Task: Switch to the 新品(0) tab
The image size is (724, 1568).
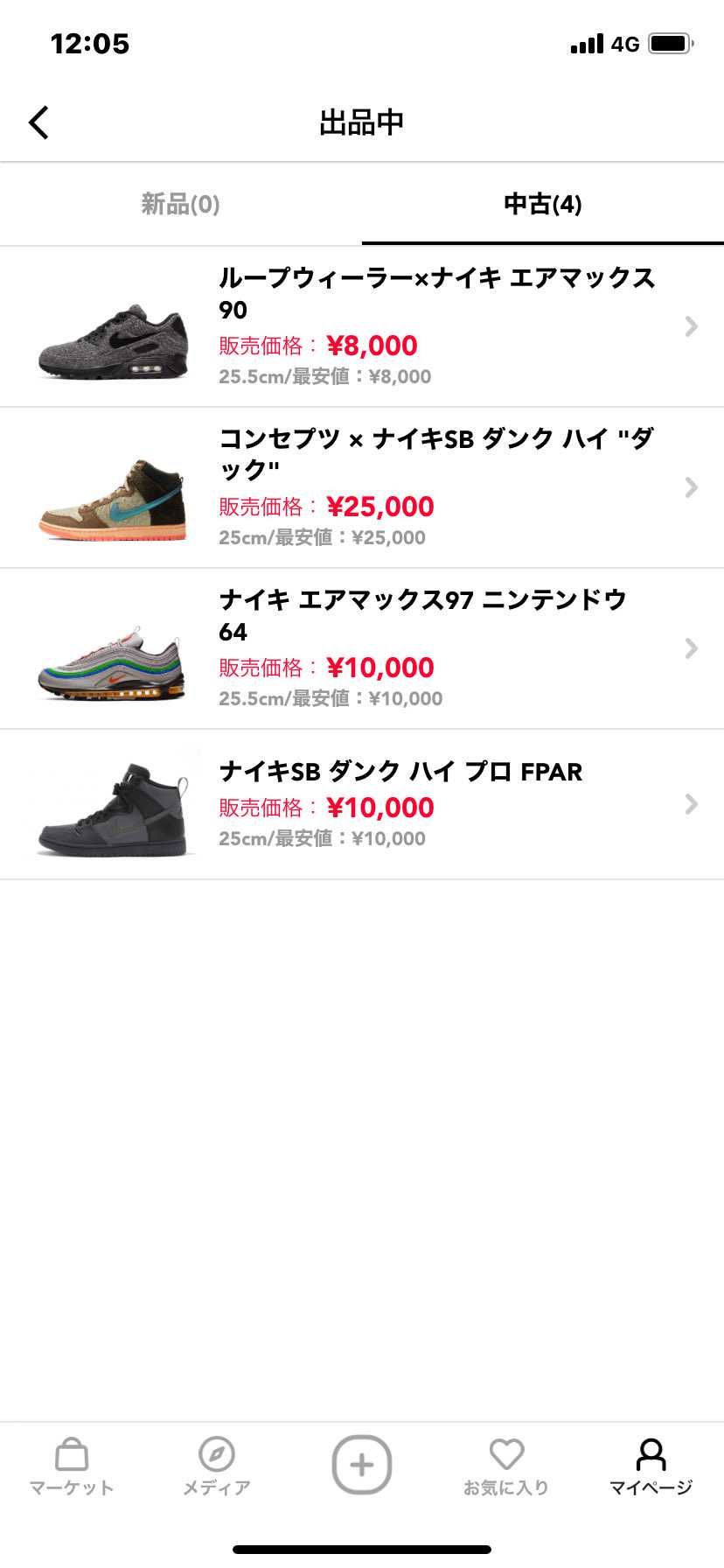Action: click(181, 204)
